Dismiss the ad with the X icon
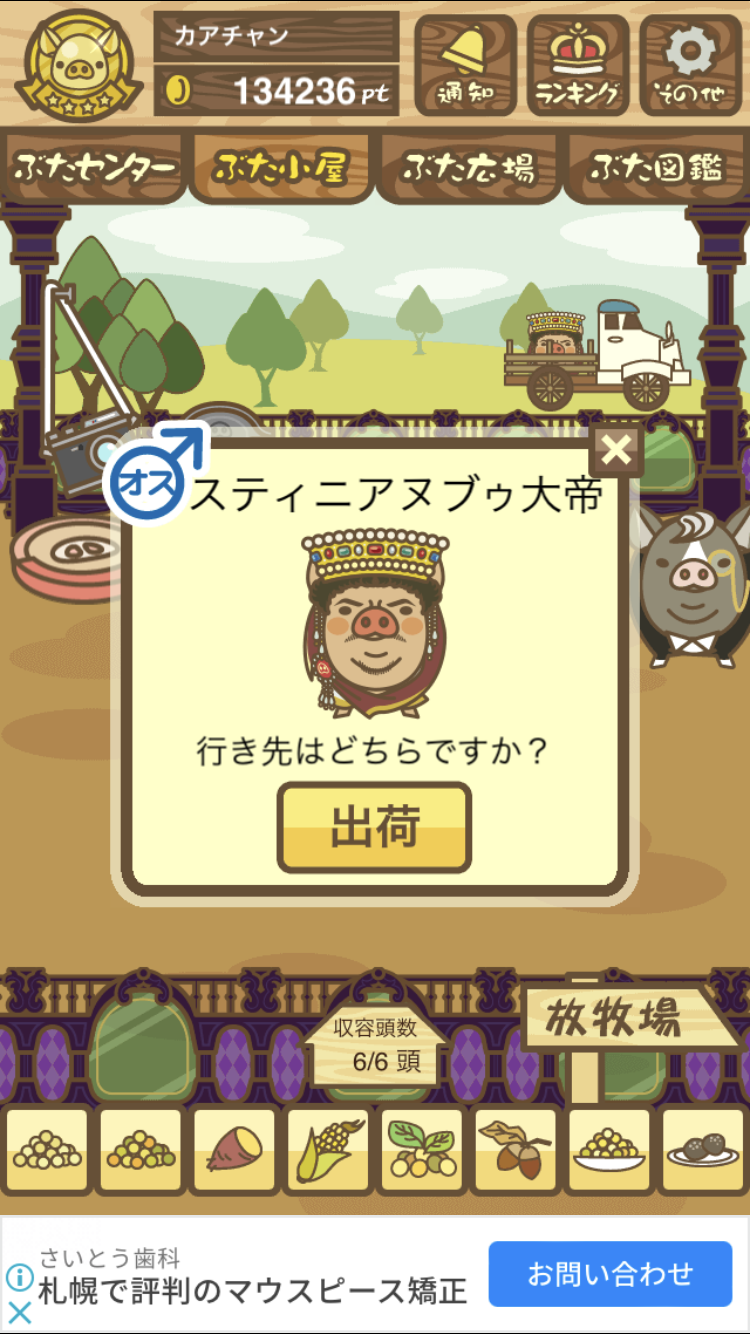 (20, 1311)
